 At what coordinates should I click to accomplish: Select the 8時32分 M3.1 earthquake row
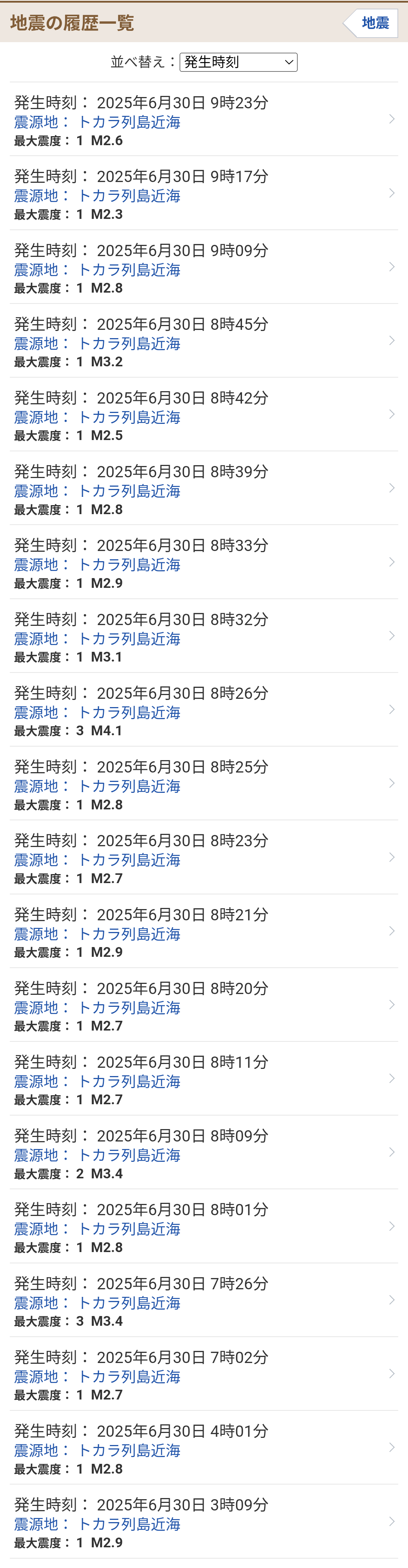tap(203, 636)
